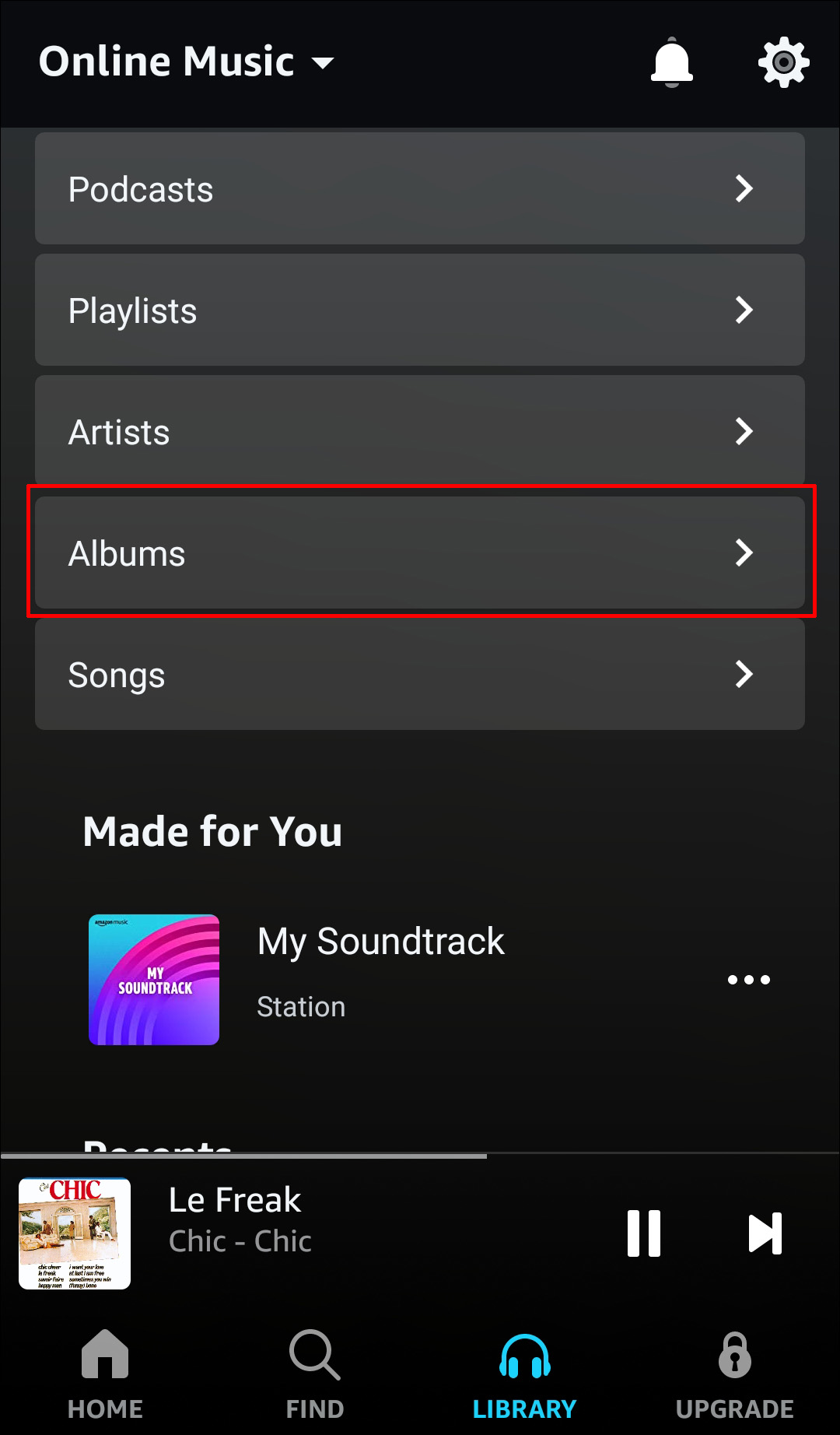Open the settings gear
840x1435 pixels.
coord(783,62)
